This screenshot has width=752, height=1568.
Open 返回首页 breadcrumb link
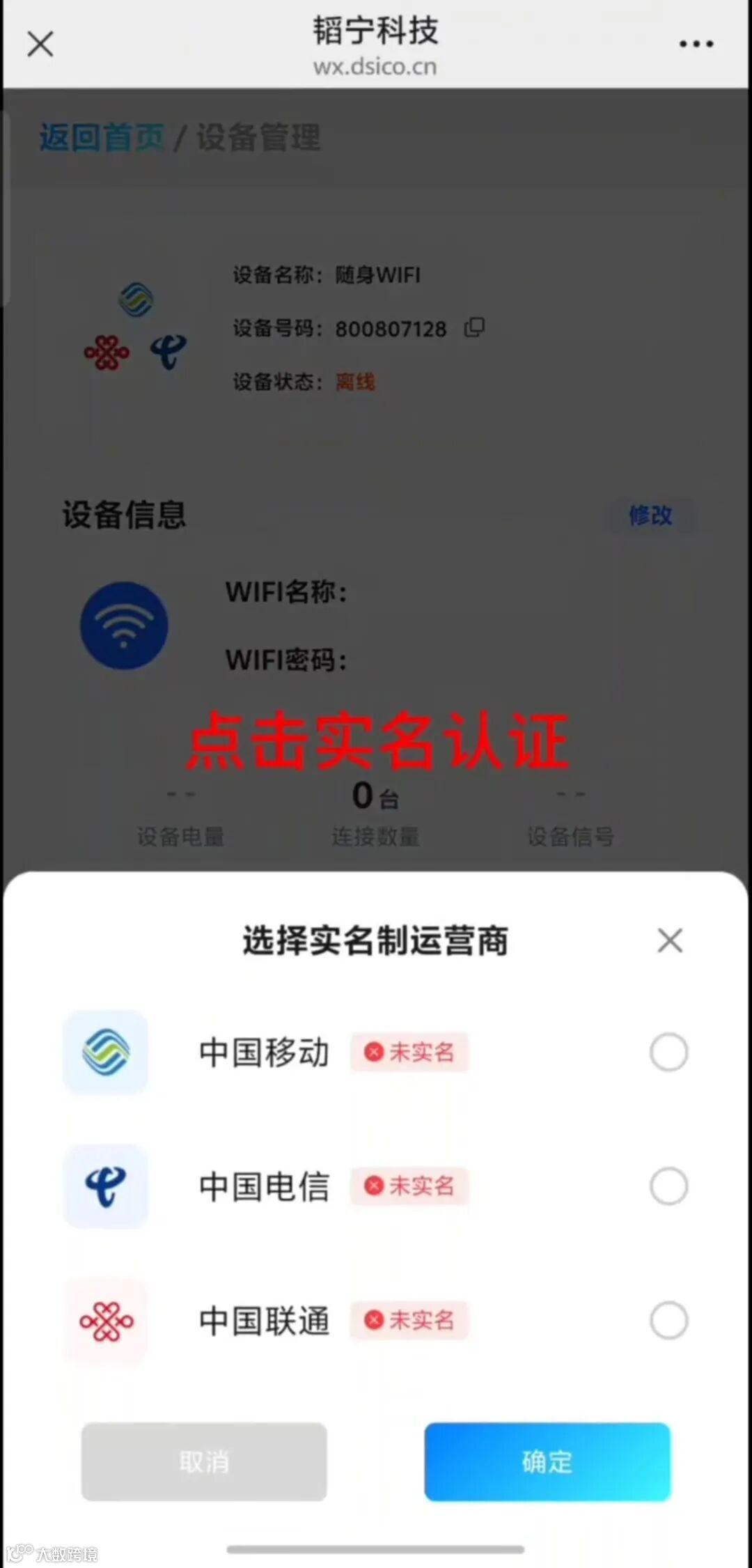coord(102,137)
